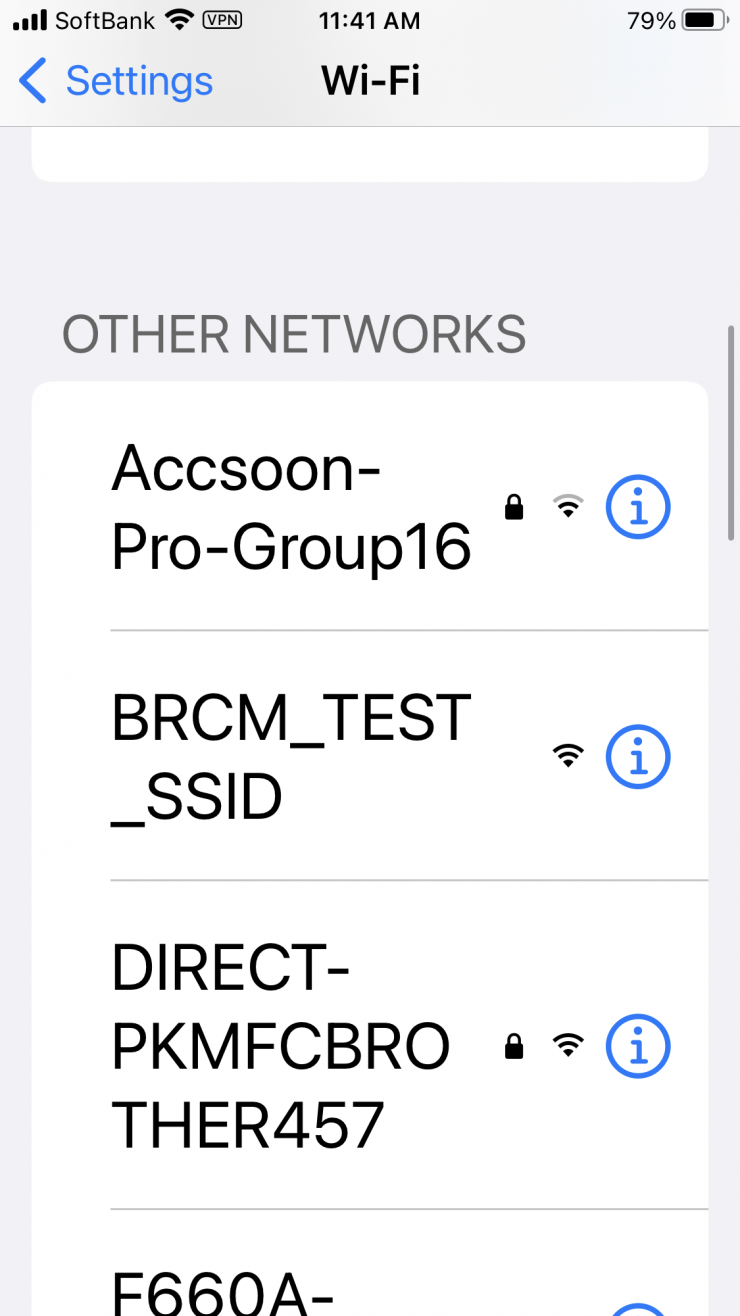Viewport: 740px width, 1316px height.
Task: Open info for Accsoon-Pro-Group16
Action: coord(638,508)
